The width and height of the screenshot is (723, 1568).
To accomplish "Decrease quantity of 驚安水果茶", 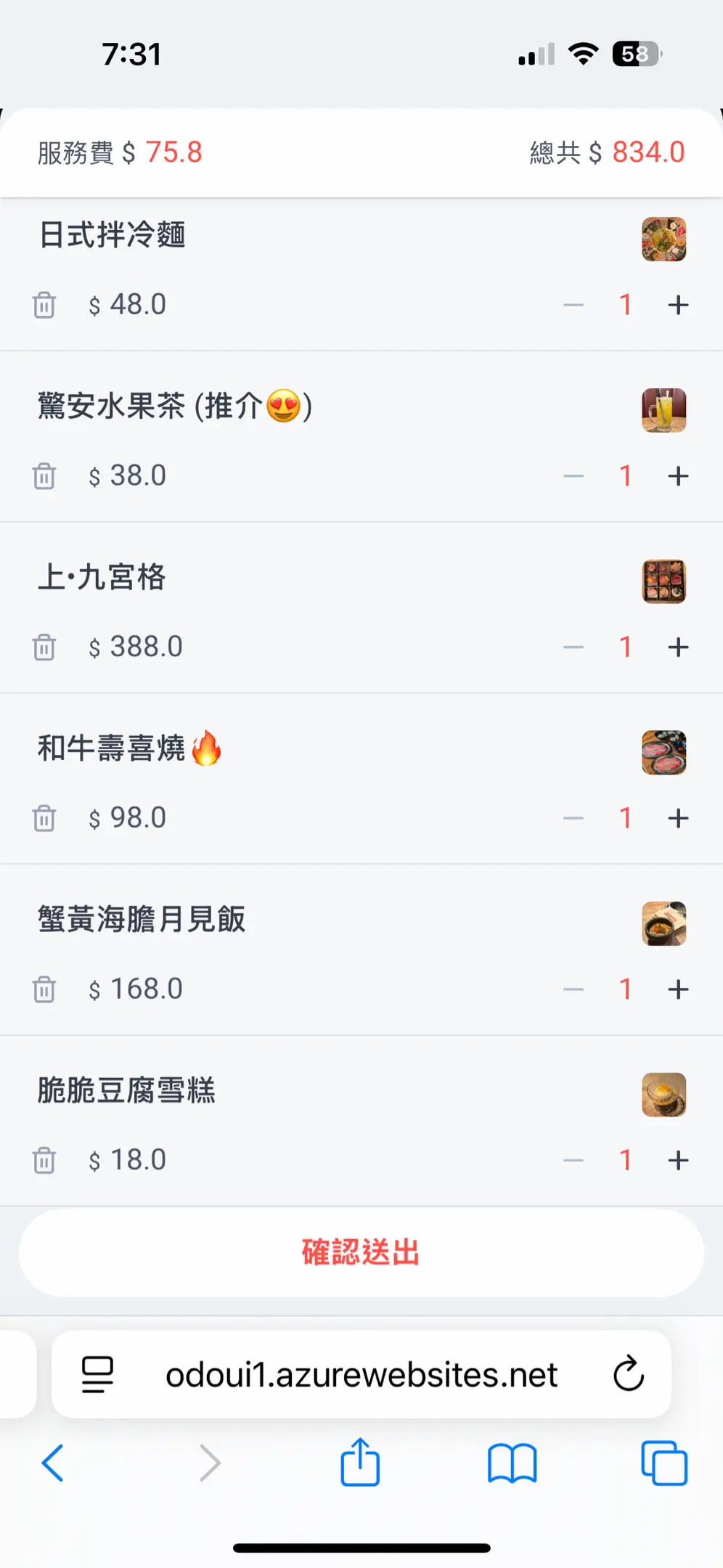I will (573, 476).
